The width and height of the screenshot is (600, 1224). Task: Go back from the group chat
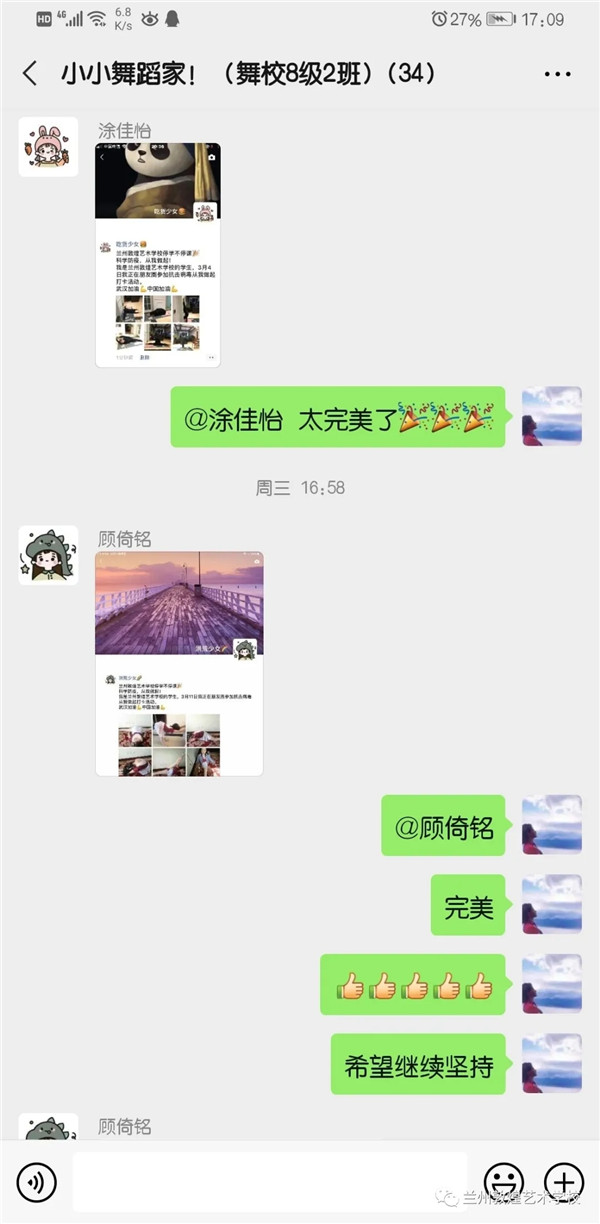coord(30,74)
